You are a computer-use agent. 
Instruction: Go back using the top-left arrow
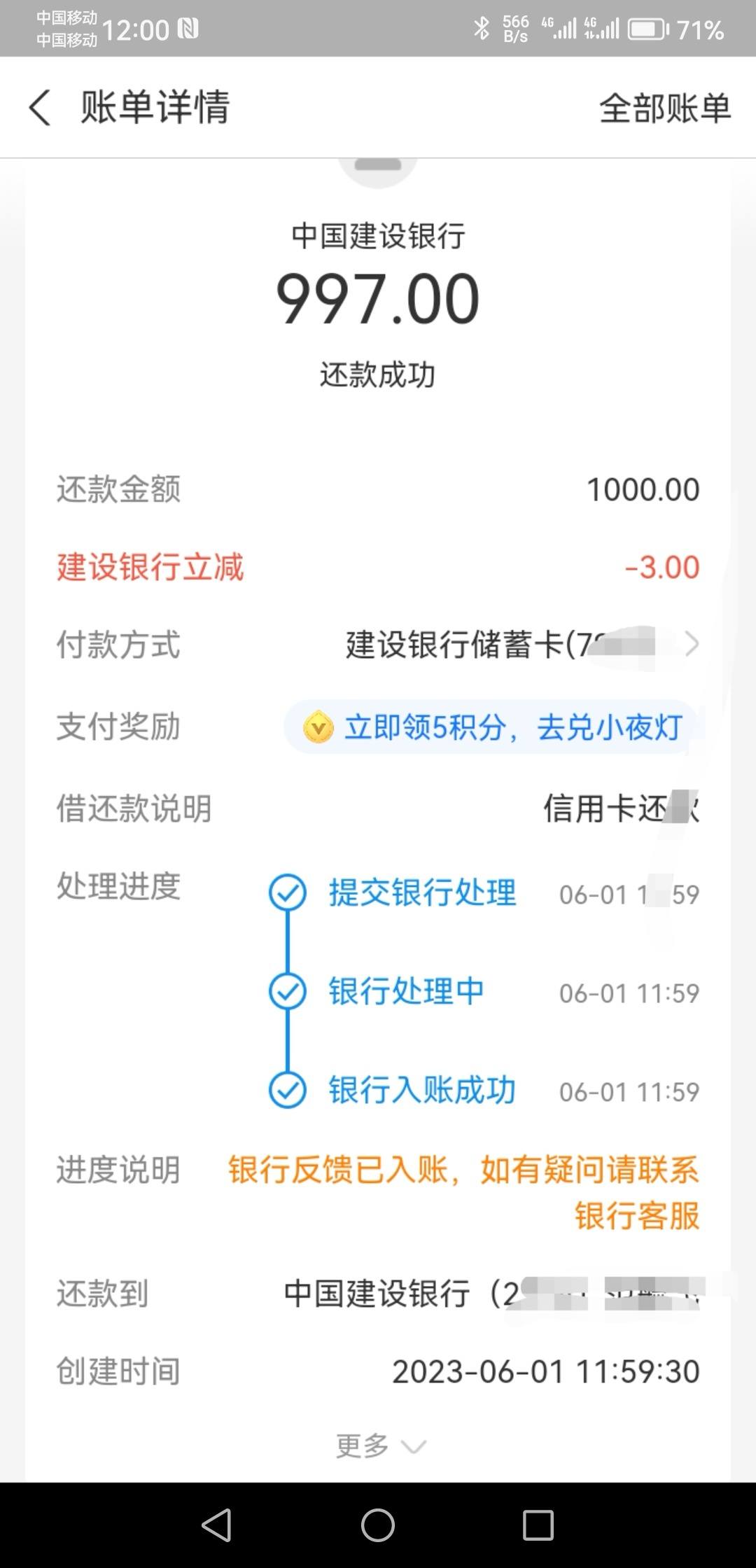tap(40, 108)
